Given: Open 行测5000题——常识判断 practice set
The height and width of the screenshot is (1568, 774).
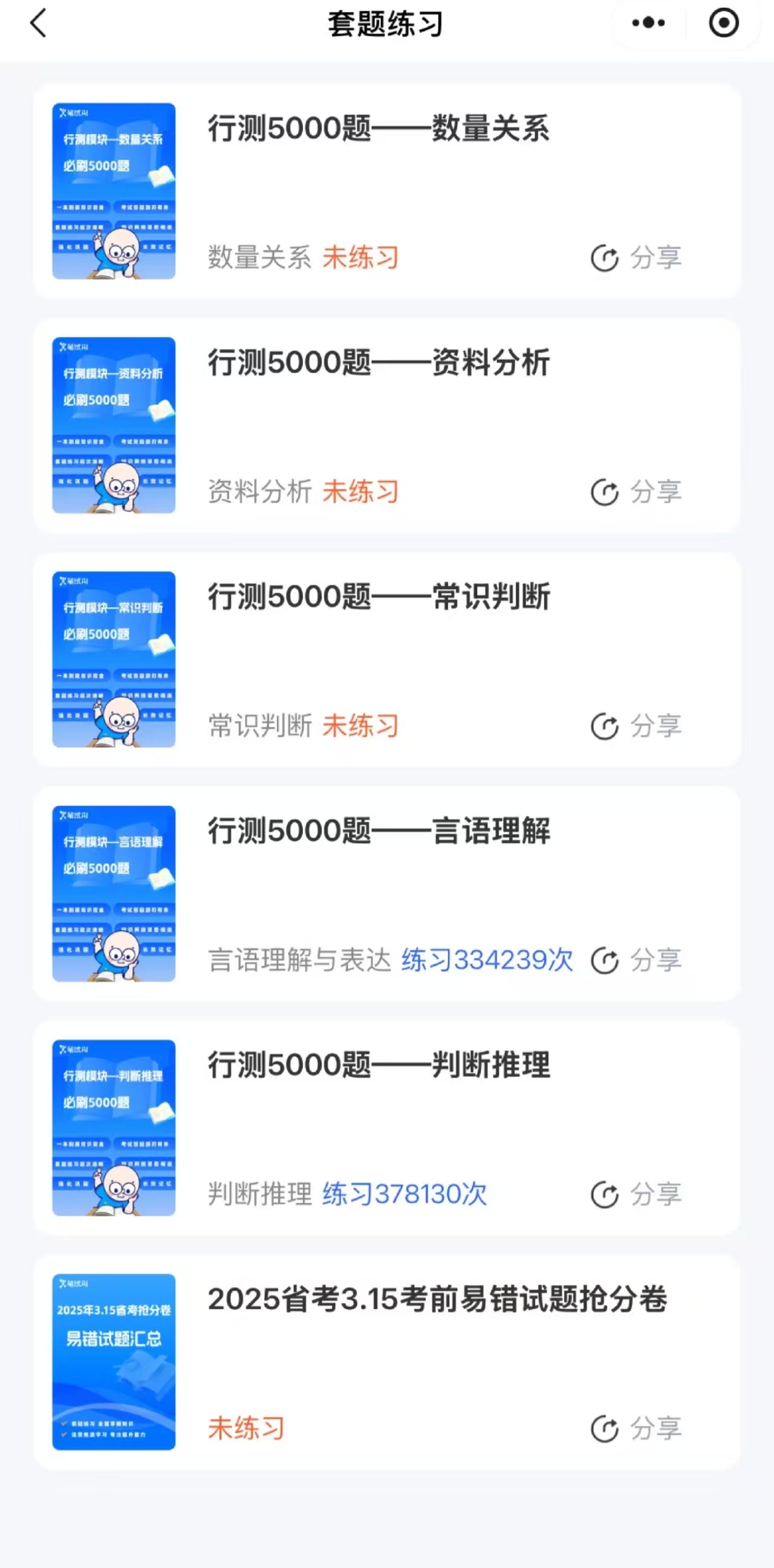Looking at the screenshot, I should click(379, 597).
